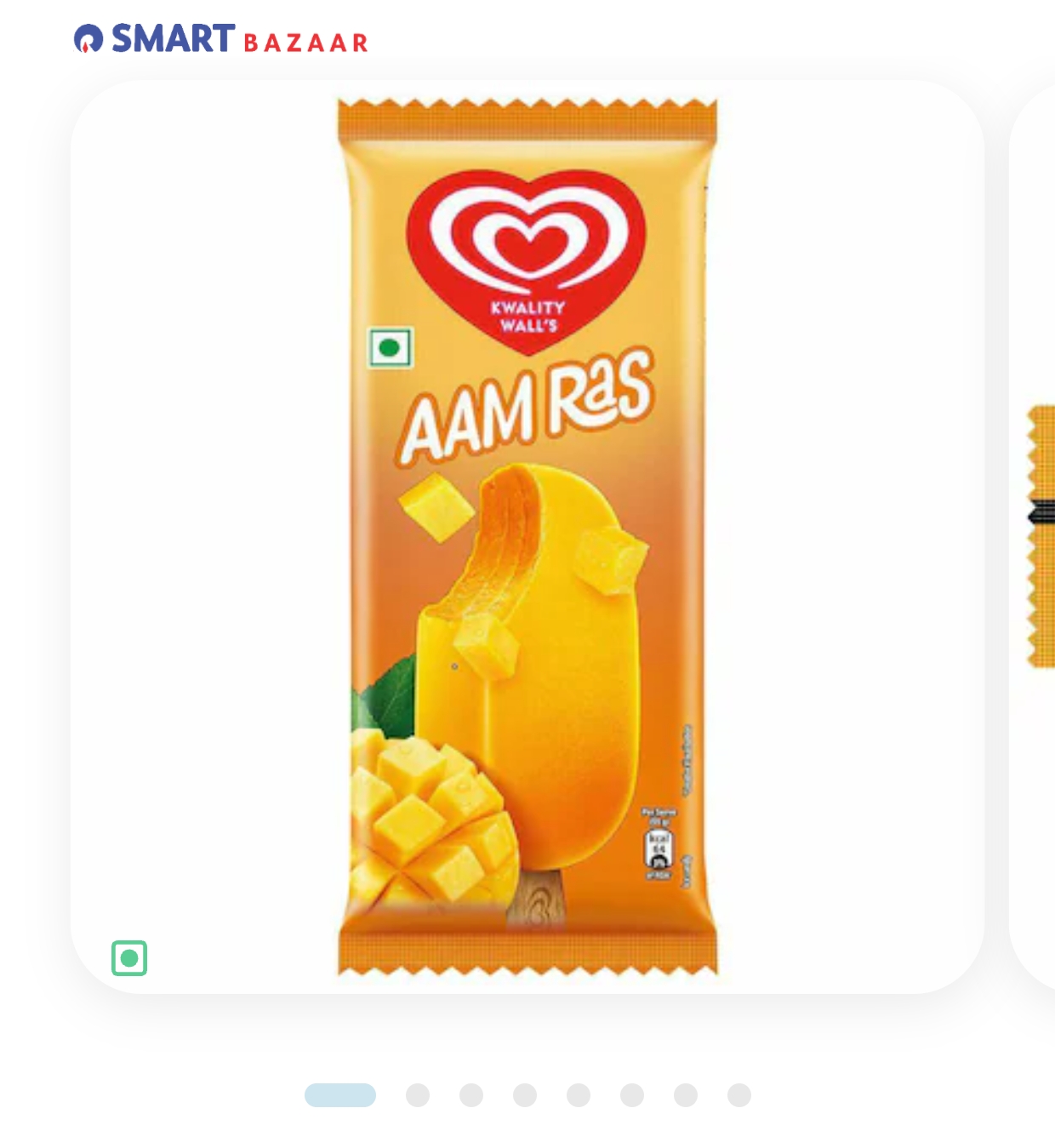Open the partially visible next product image

tap(1039, 537)
